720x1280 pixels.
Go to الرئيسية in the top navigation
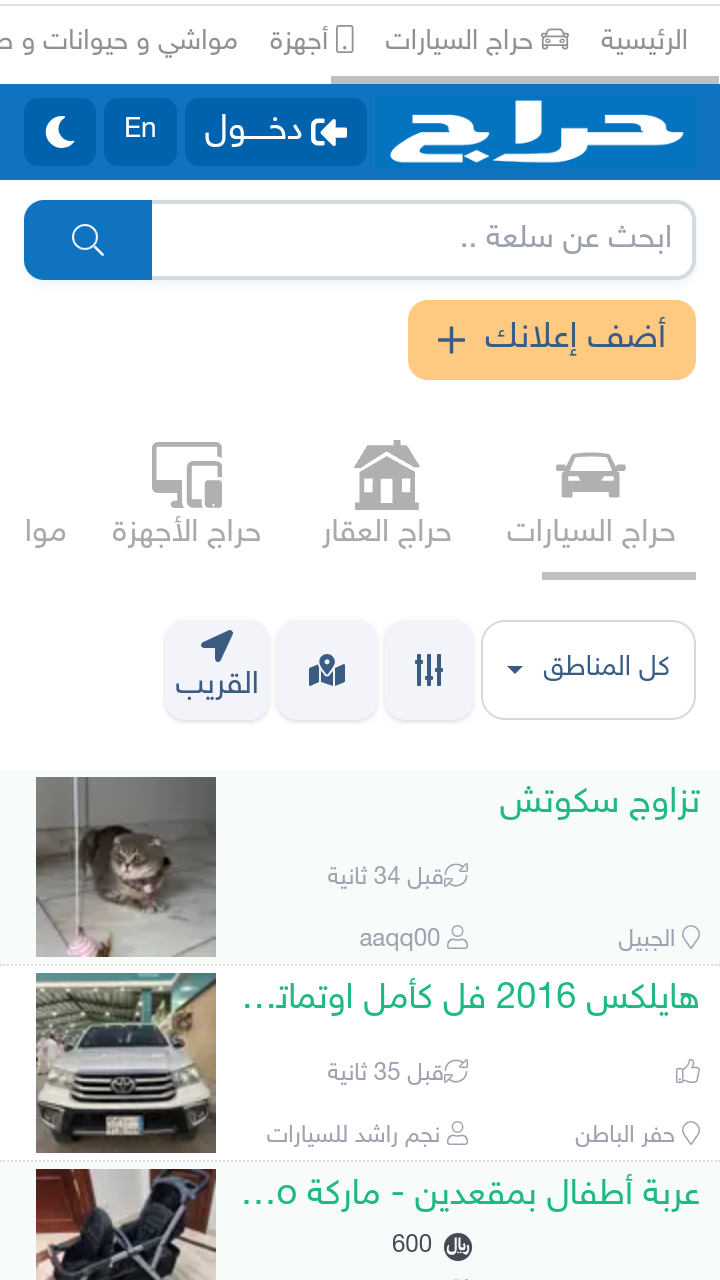[644, 41]
